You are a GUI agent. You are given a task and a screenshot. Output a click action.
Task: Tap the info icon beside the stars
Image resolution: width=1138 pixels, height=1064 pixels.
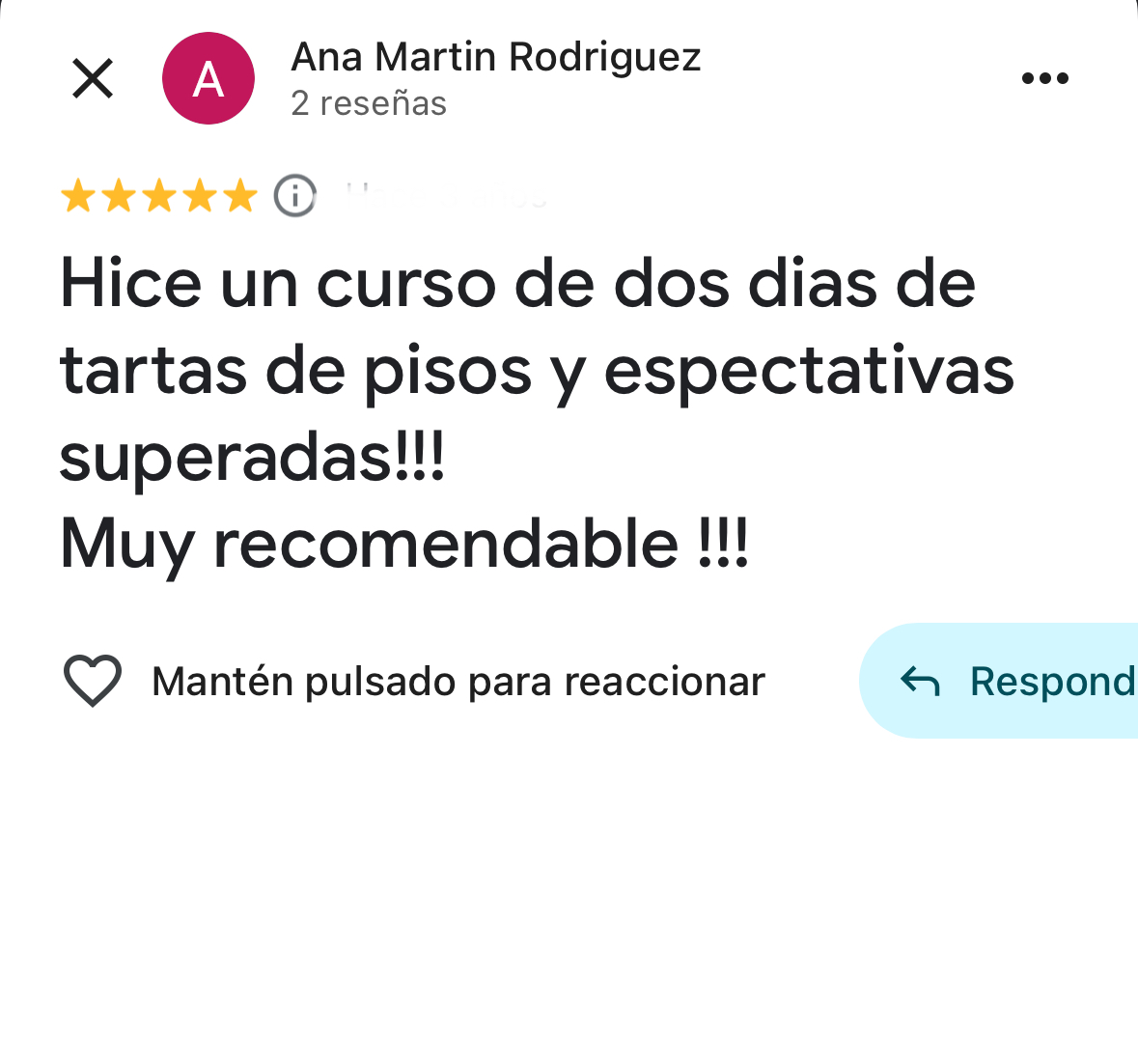294,196
